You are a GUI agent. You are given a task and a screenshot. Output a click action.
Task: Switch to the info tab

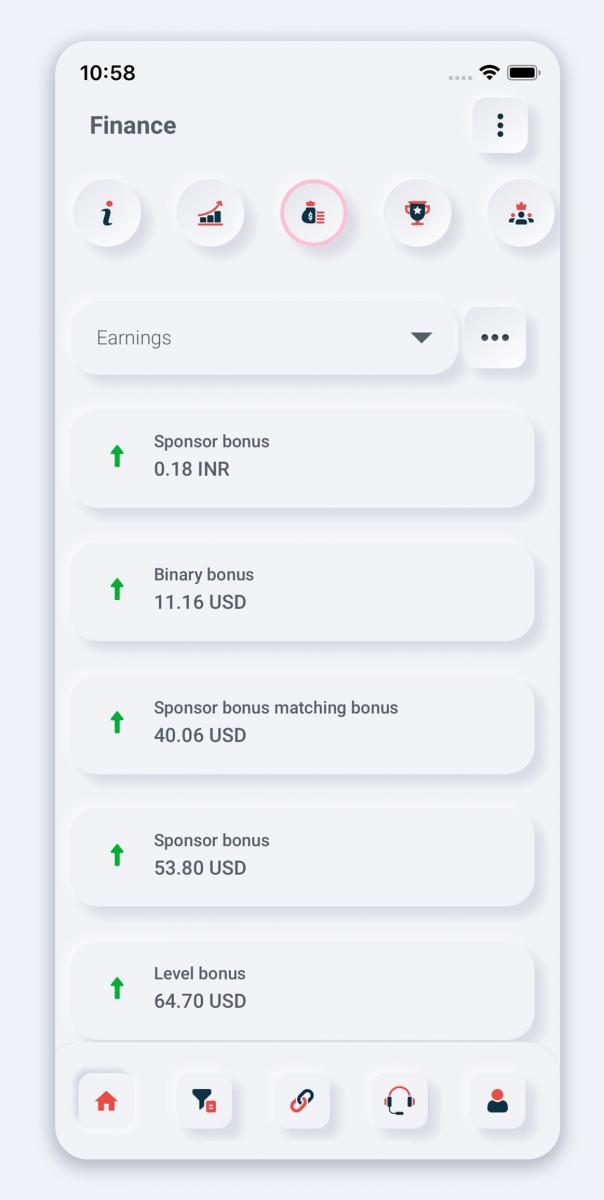click(107, 213)
